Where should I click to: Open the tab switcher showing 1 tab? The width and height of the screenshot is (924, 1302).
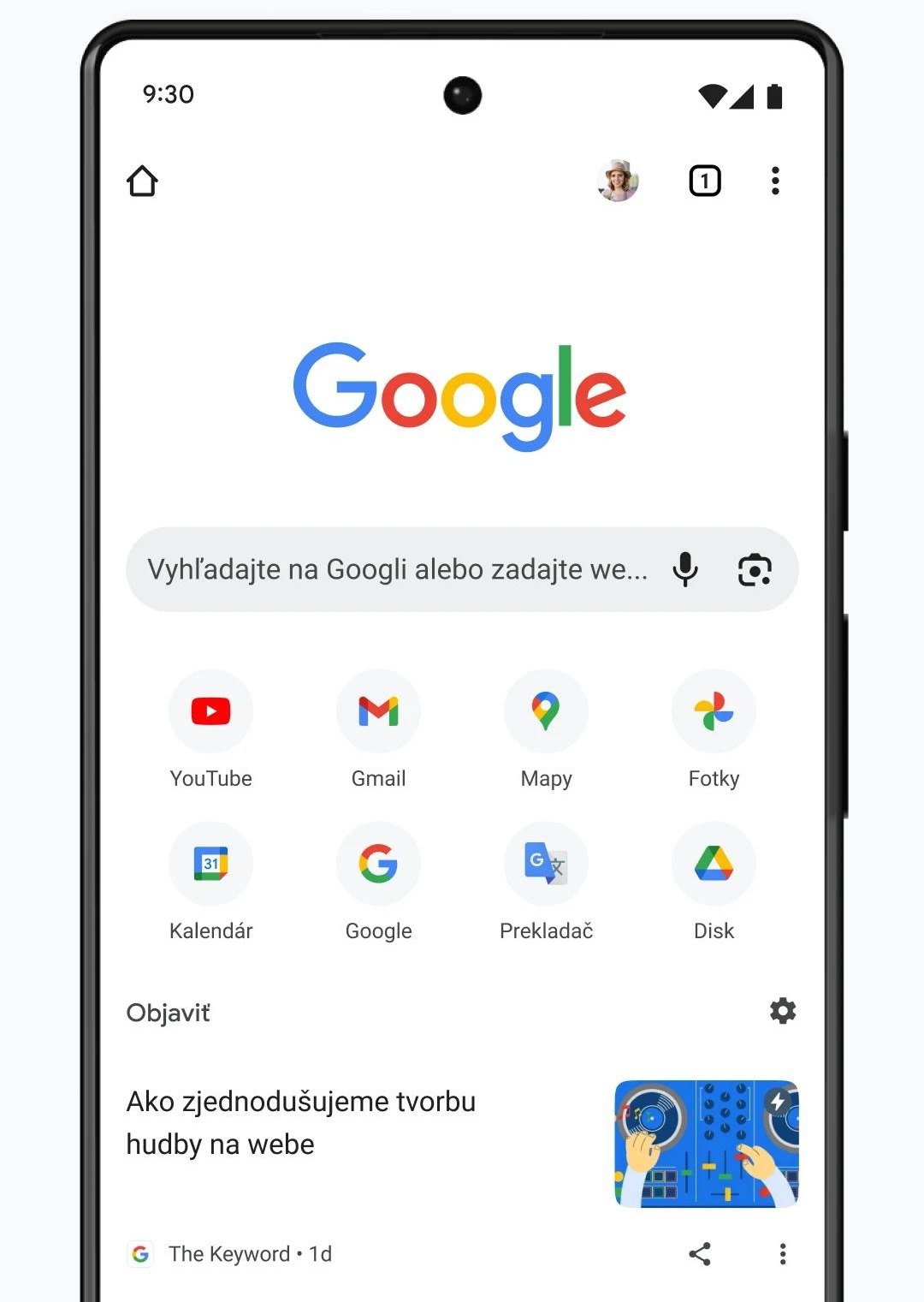click(705, 181)
